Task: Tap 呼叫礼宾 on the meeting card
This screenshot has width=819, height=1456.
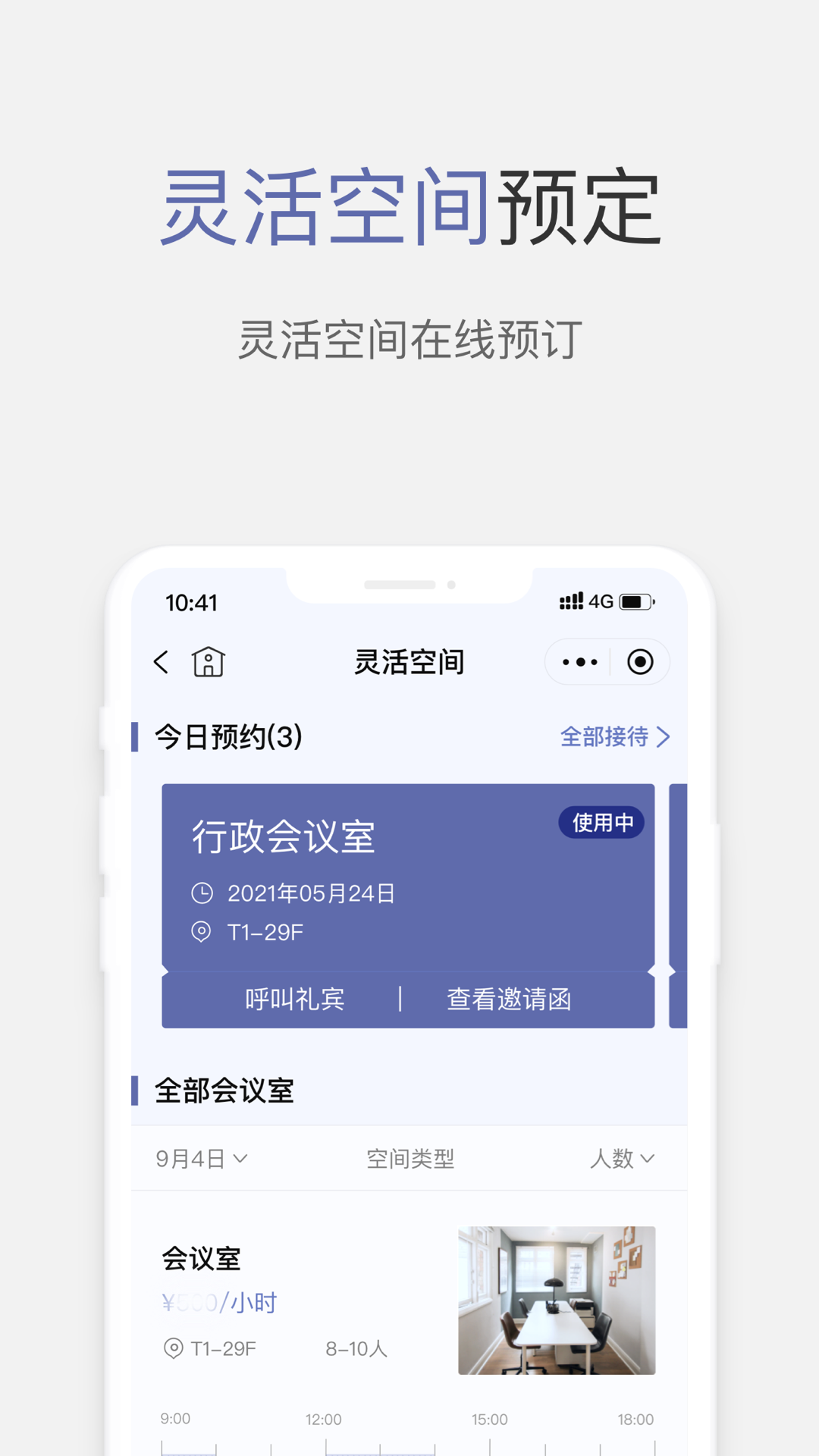Action: tap(294, 999)
